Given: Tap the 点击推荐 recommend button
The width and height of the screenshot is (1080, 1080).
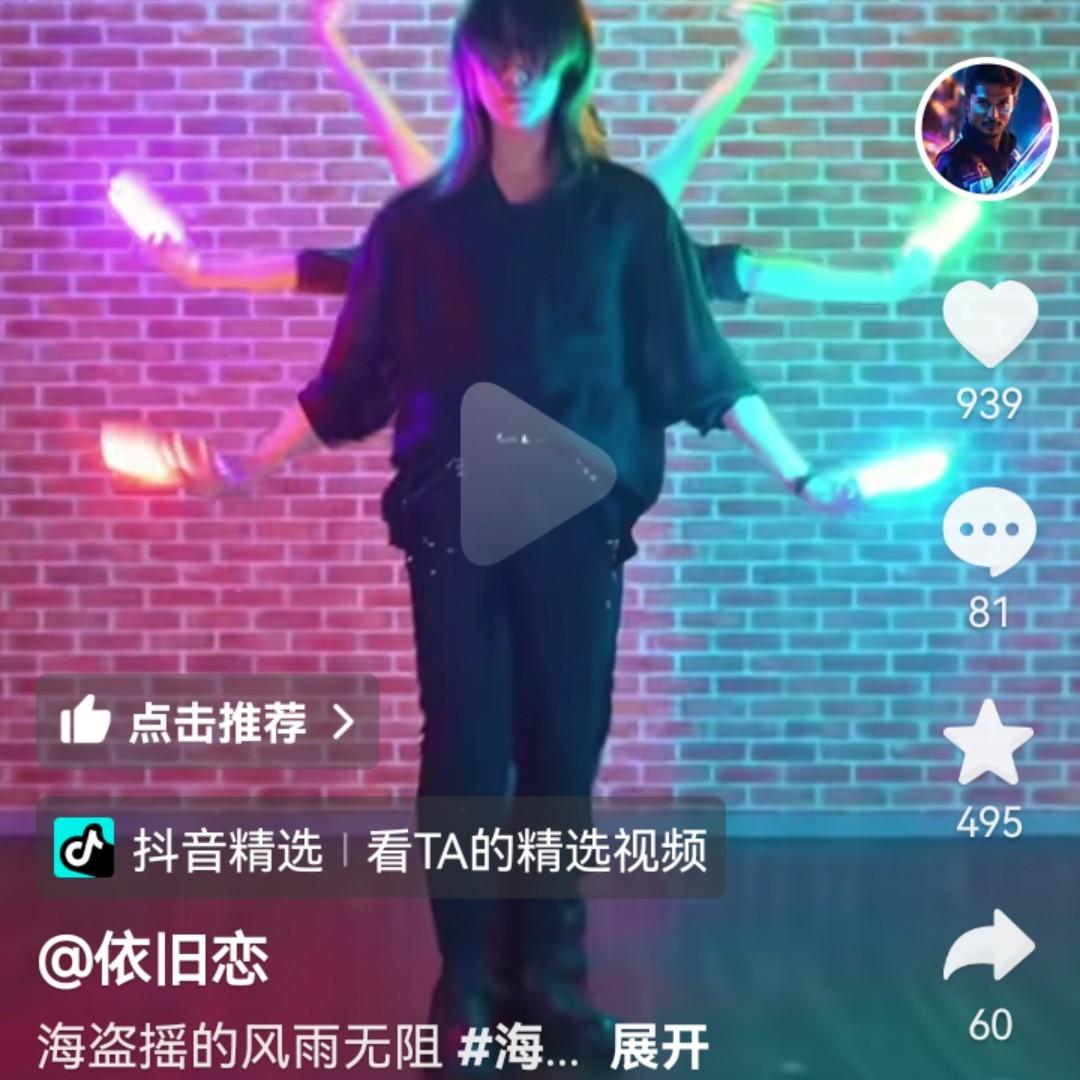Looking at the screenshot, I should coord(208,722).
